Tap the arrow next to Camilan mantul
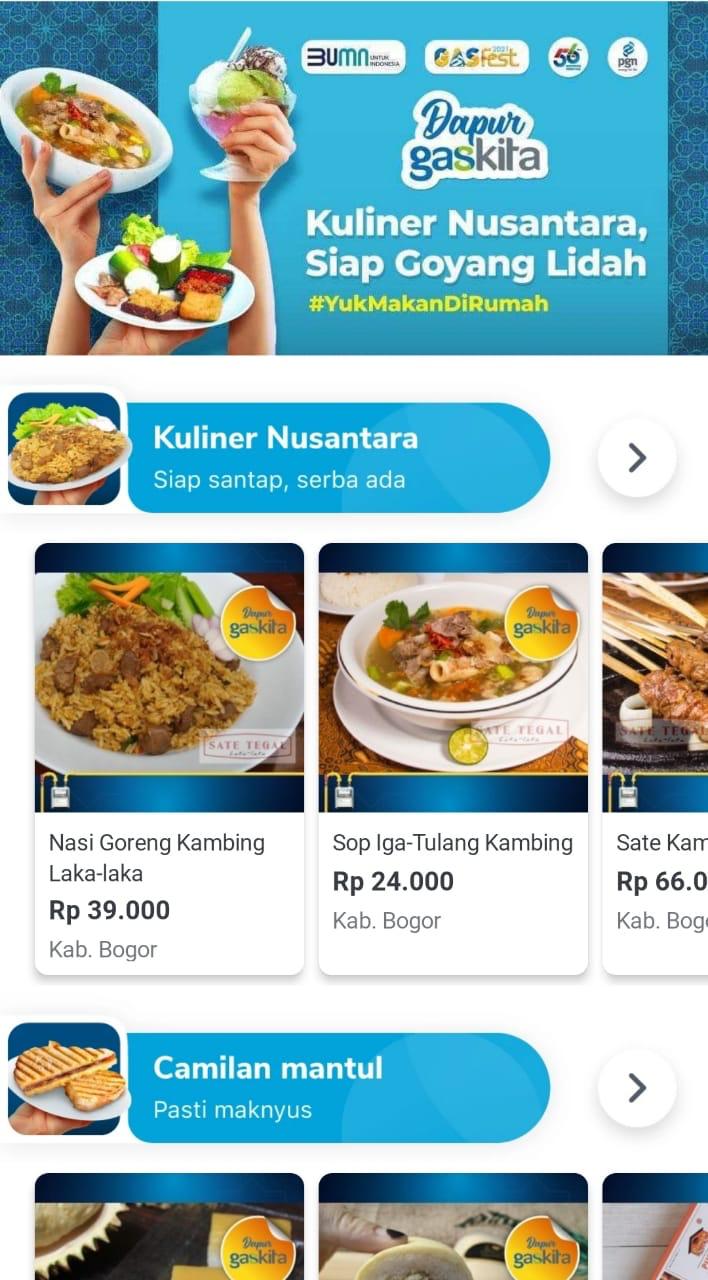Viewport: 708px width, 1280px height. [x=637, y=1088]
